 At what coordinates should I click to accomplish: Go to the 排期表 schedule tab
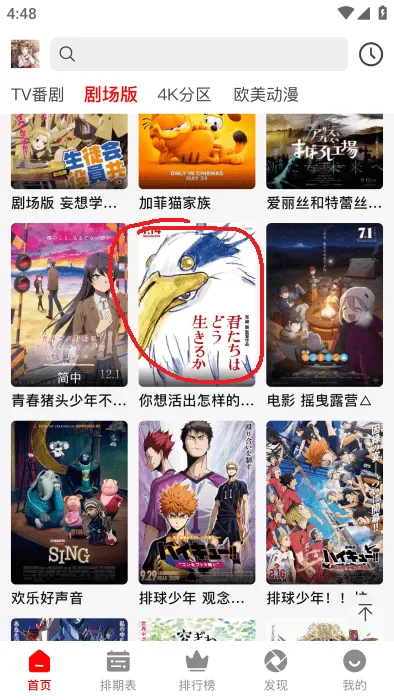(x=118, y=671)
